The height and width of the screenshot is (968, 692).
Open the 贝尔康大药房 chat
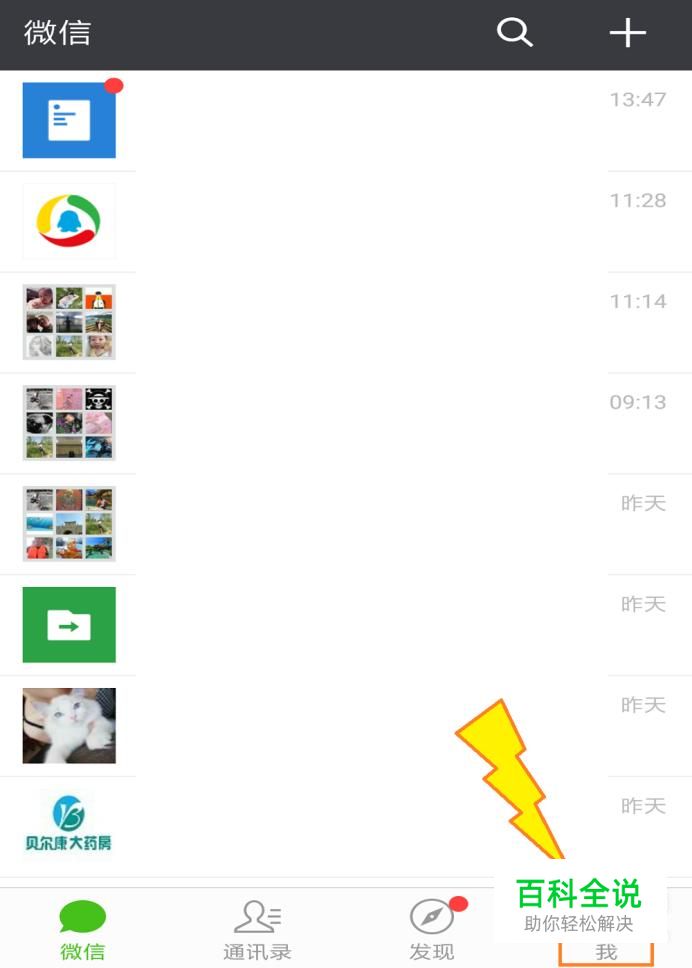(x=346, y=826)
